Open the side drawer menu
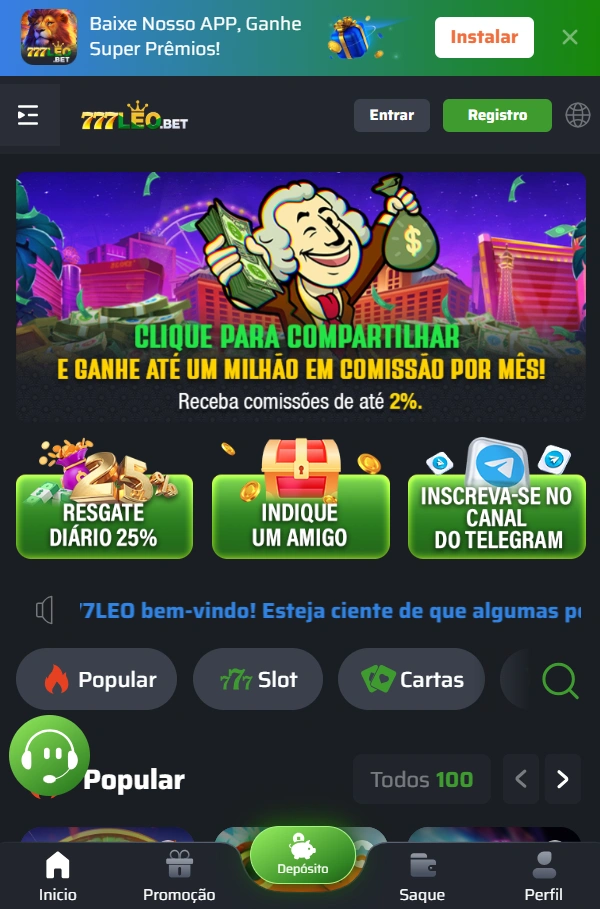The height and width of the screenshot is (909, 600). point(28,116)
